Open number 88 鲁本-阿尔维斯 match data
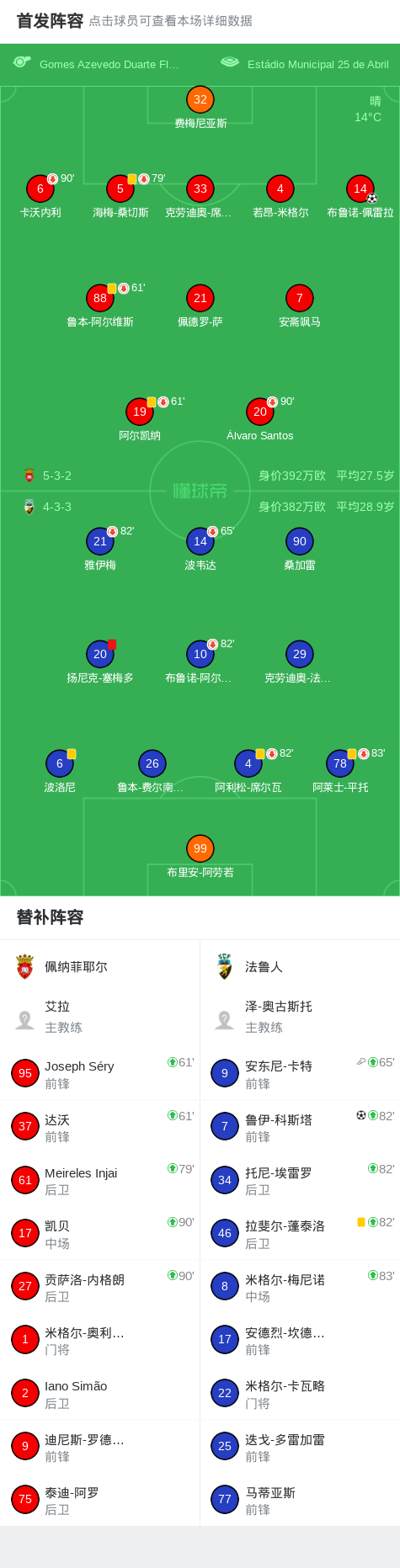Screen dimensions: 400x1568 pyautogui.click(x=100, y=306)
